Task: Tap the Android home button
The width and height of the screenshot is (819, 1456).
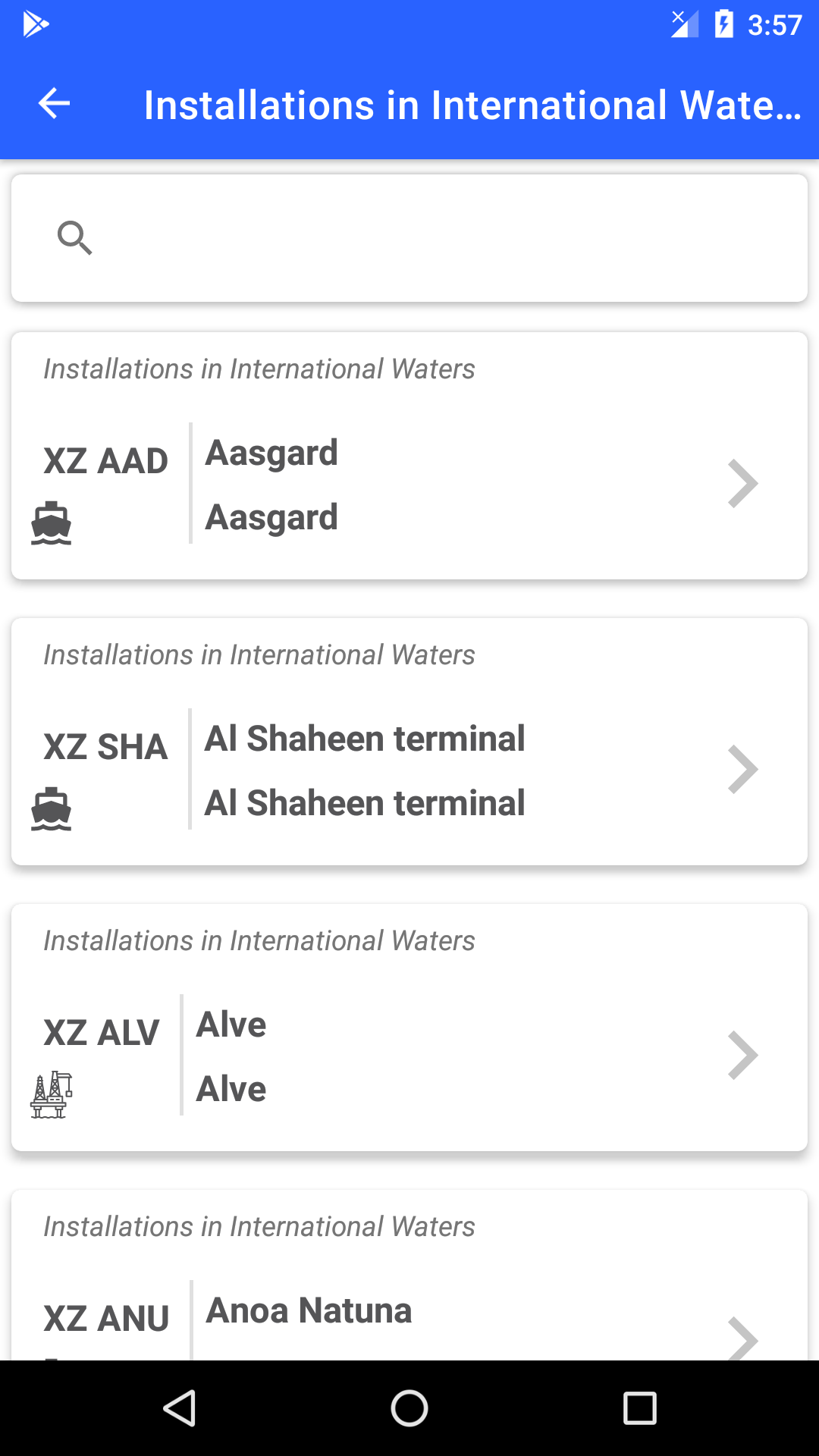Action: [409, 1408]
